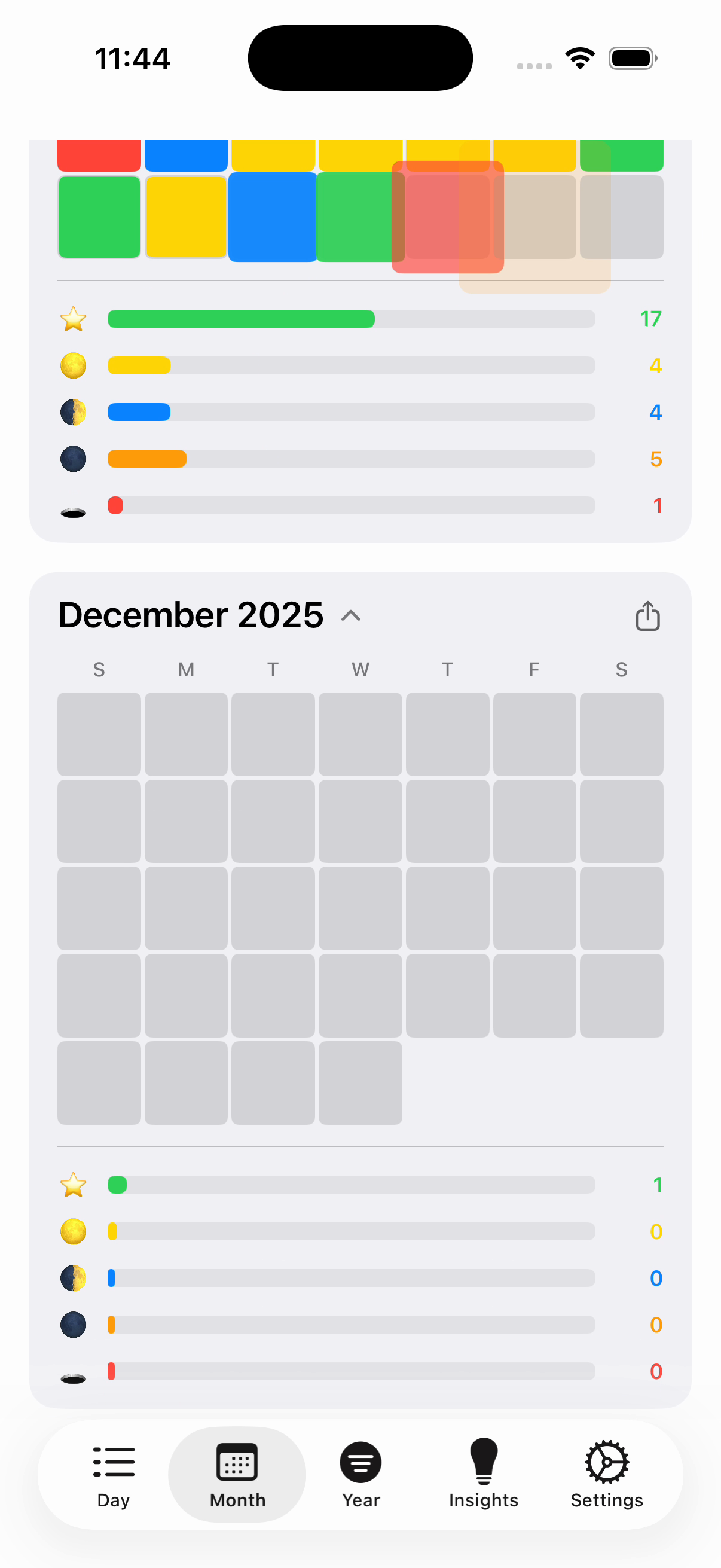Switch to the Day tab
Screen dimensions: 721x1568
tap(113, 1474)
